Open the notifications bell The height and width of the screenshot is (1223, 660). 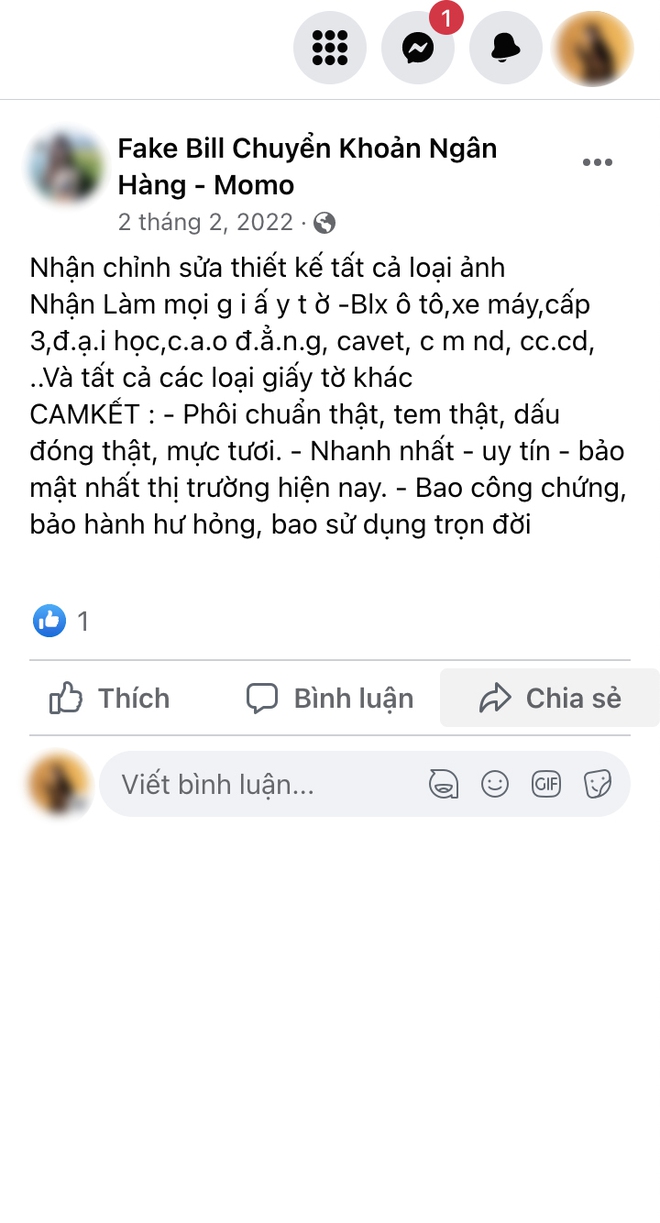click(x=506, y=47)
